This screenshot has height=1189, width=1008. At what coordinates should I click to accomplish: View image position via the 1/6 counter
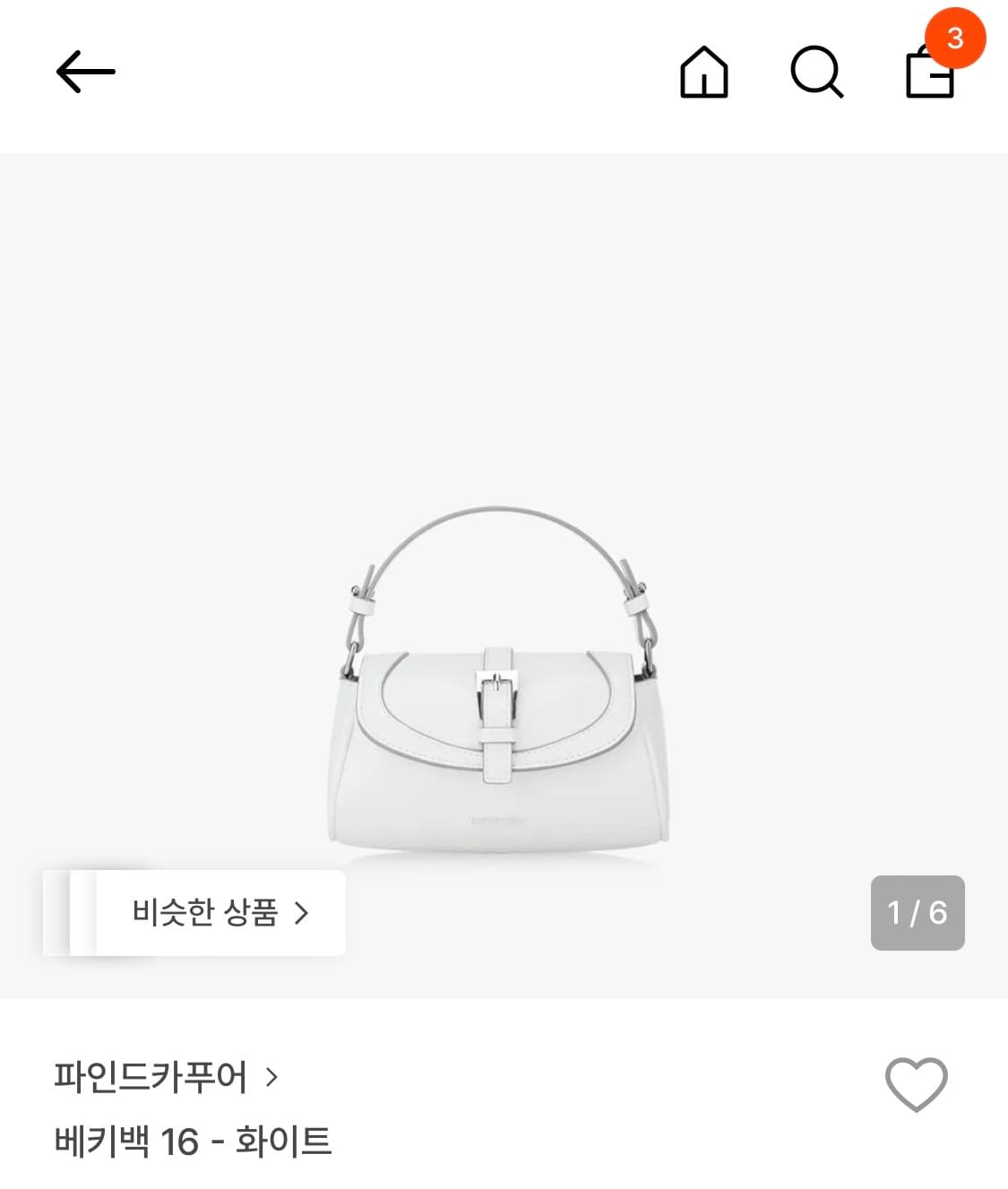[x=917, y=912]
